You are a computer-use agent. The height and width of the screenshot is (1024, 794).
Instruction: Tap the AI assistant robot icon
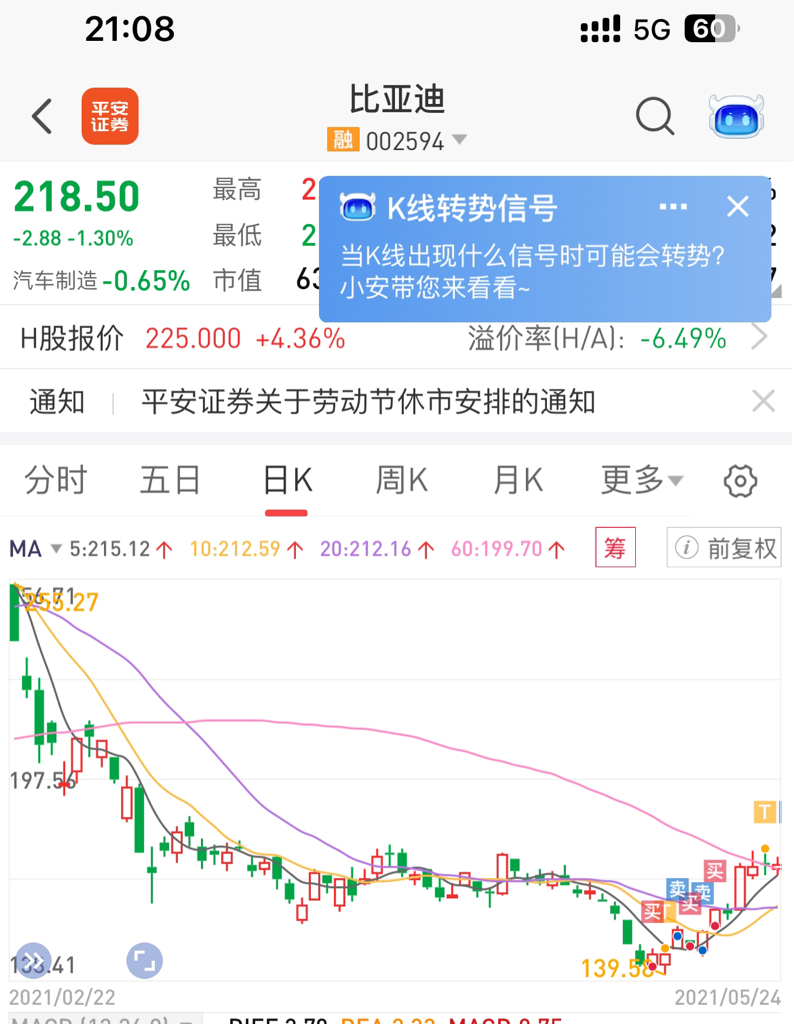(x=736, y=116)
